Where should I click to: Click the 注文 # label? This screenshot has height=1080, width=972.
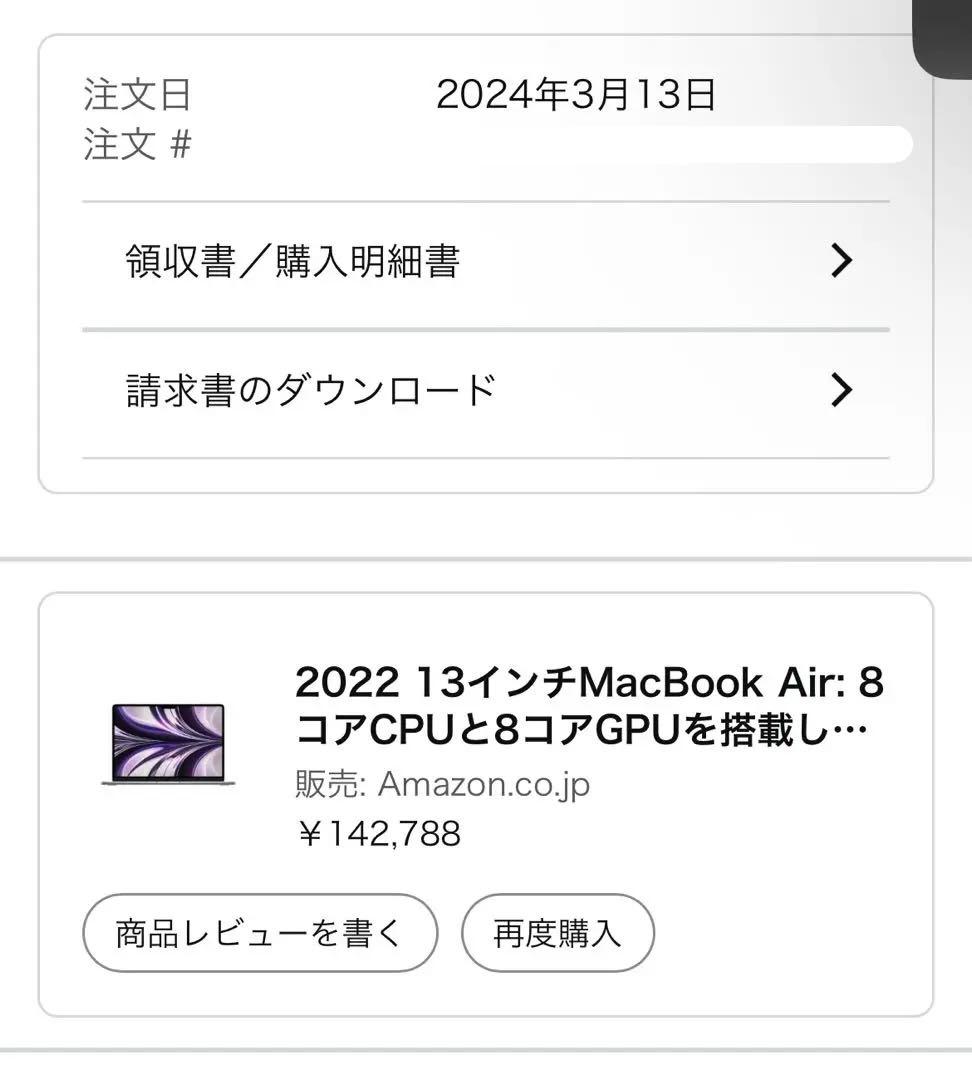[133, 143]
